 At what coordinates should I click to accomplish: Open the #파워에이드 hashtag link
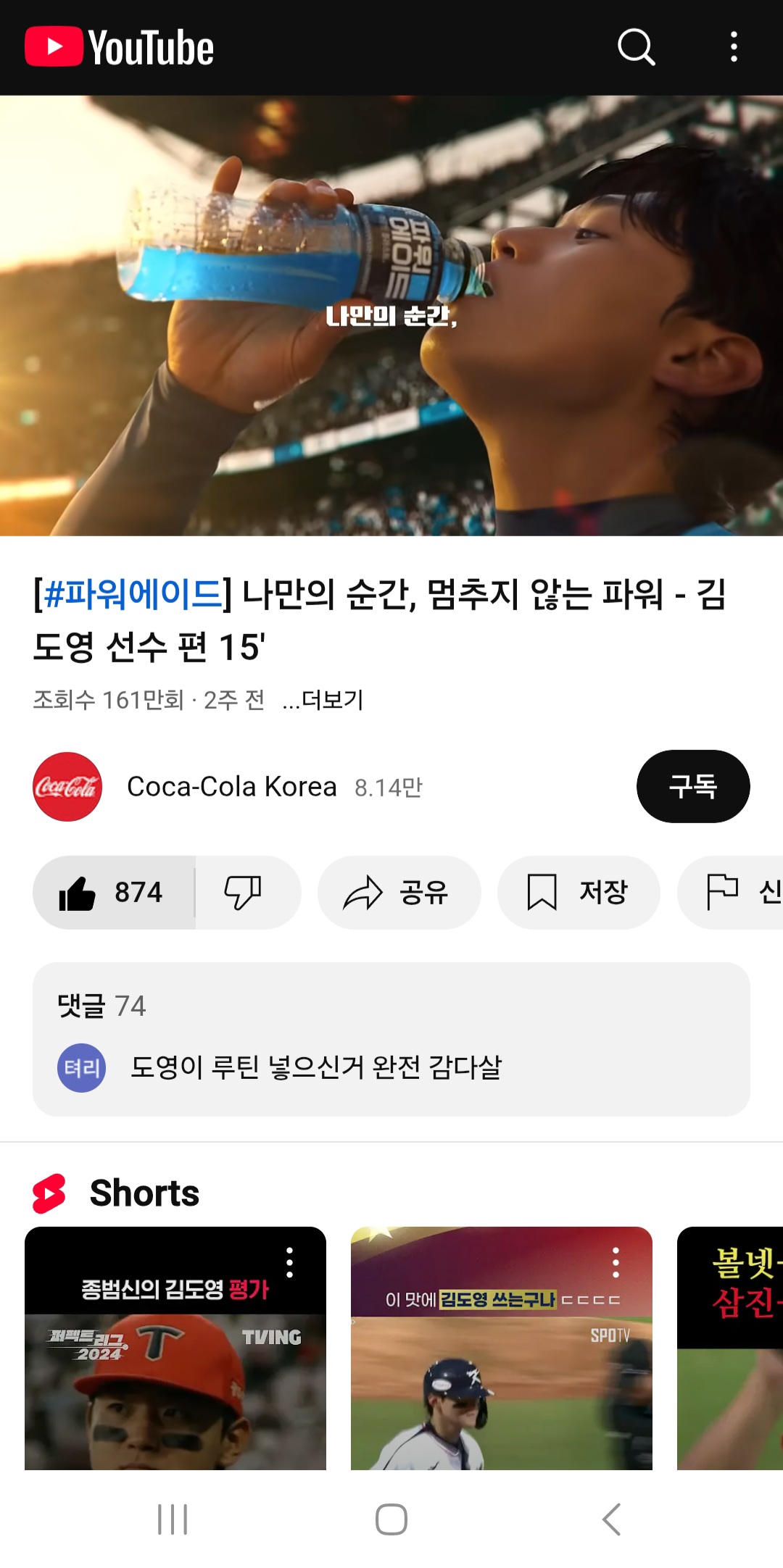(133, 594)
